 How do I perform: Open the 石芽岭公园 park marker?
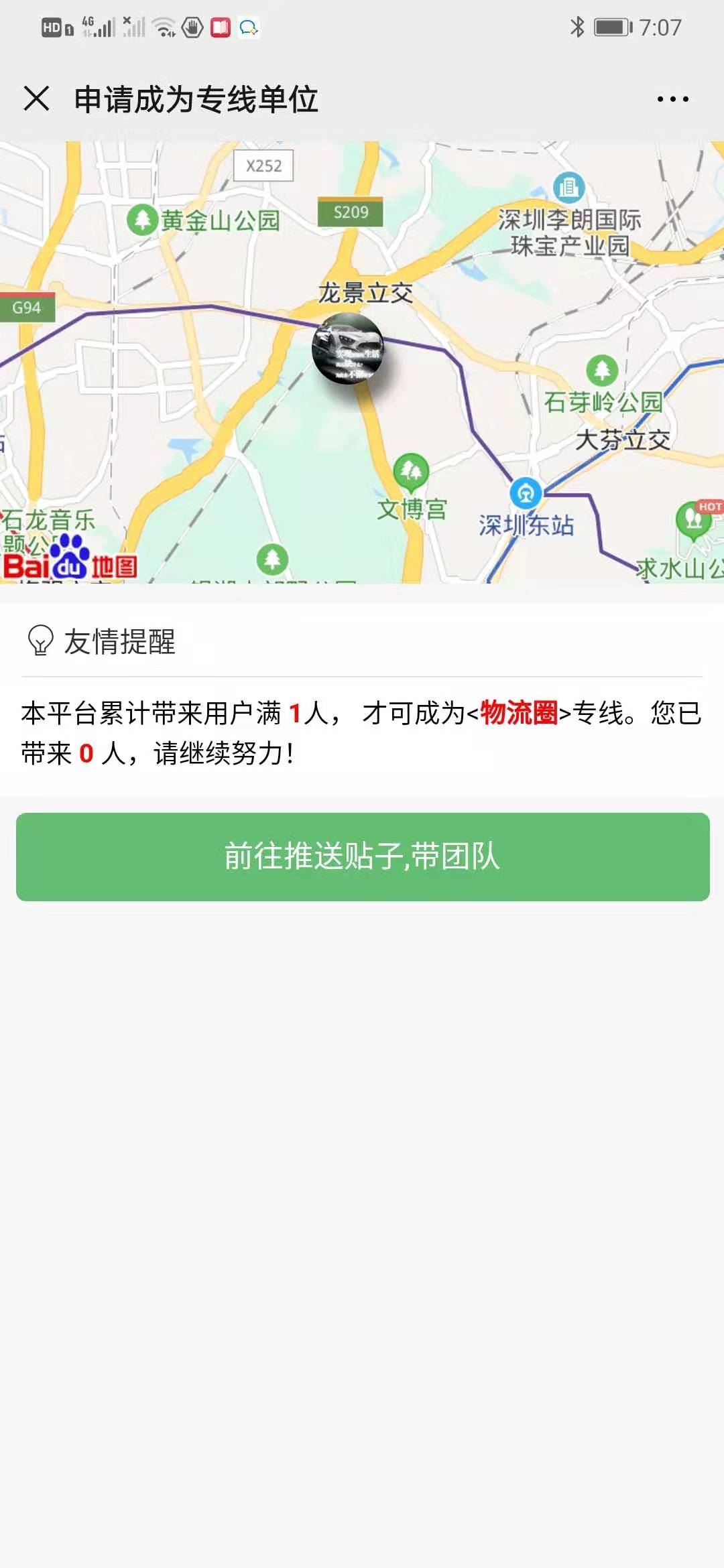(x=601, y=369)
